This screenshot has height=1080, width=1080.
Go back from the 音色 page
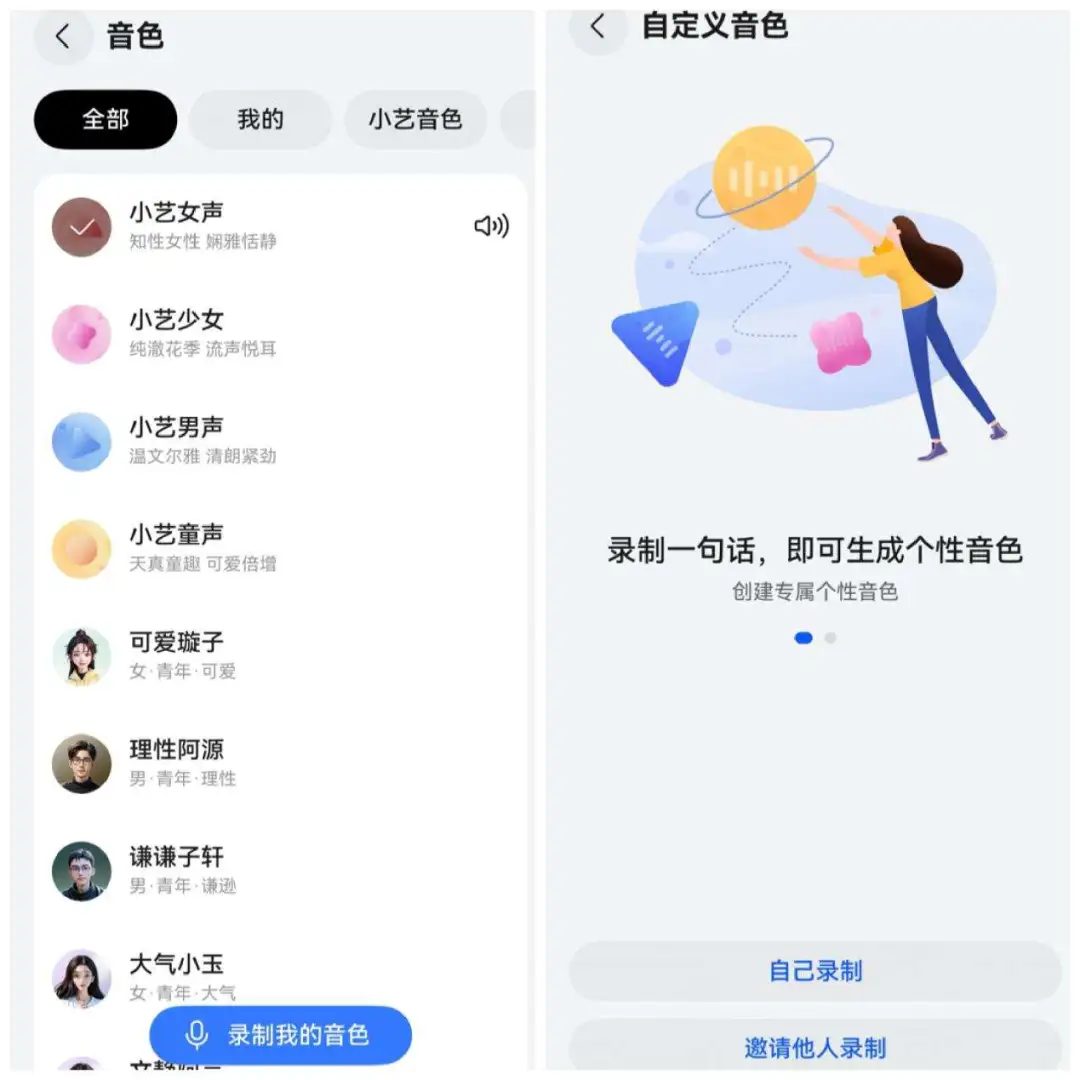(63, 37)
